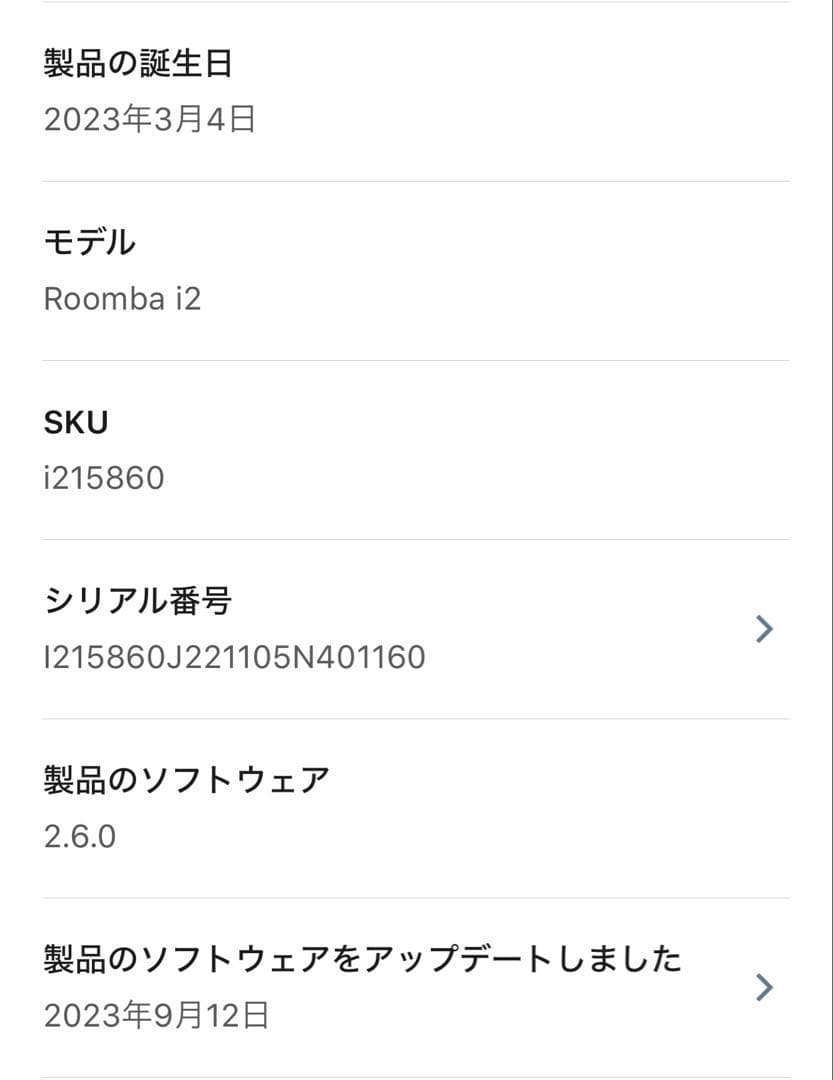Screen dimensions: 833x1080
Task: Click the birth date 2023年3月4日
Action: point(148,120)
